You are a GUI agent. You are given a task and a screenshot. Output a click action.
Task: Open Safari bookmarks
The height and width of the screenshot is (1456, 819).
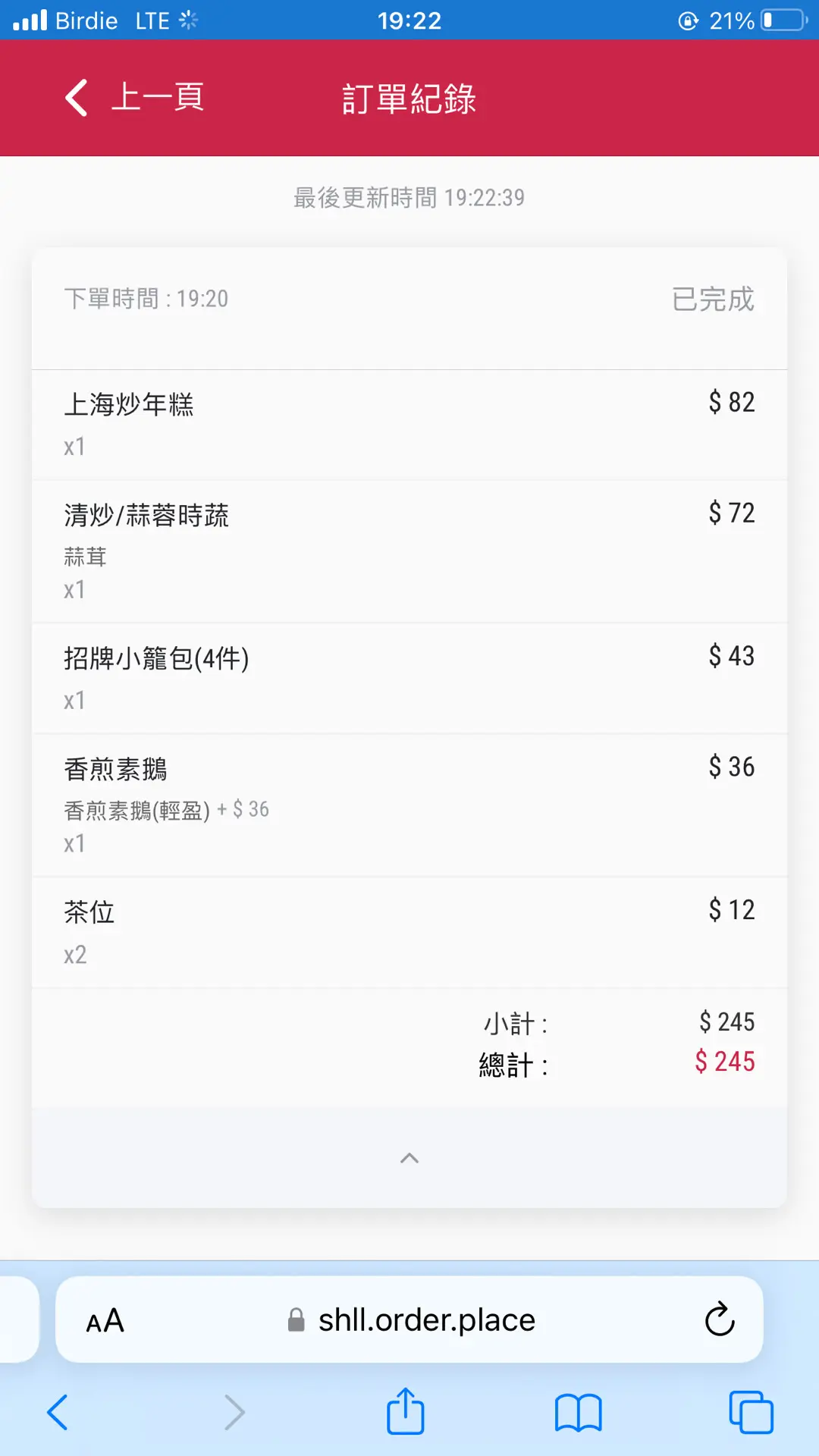click(578, 1413)
